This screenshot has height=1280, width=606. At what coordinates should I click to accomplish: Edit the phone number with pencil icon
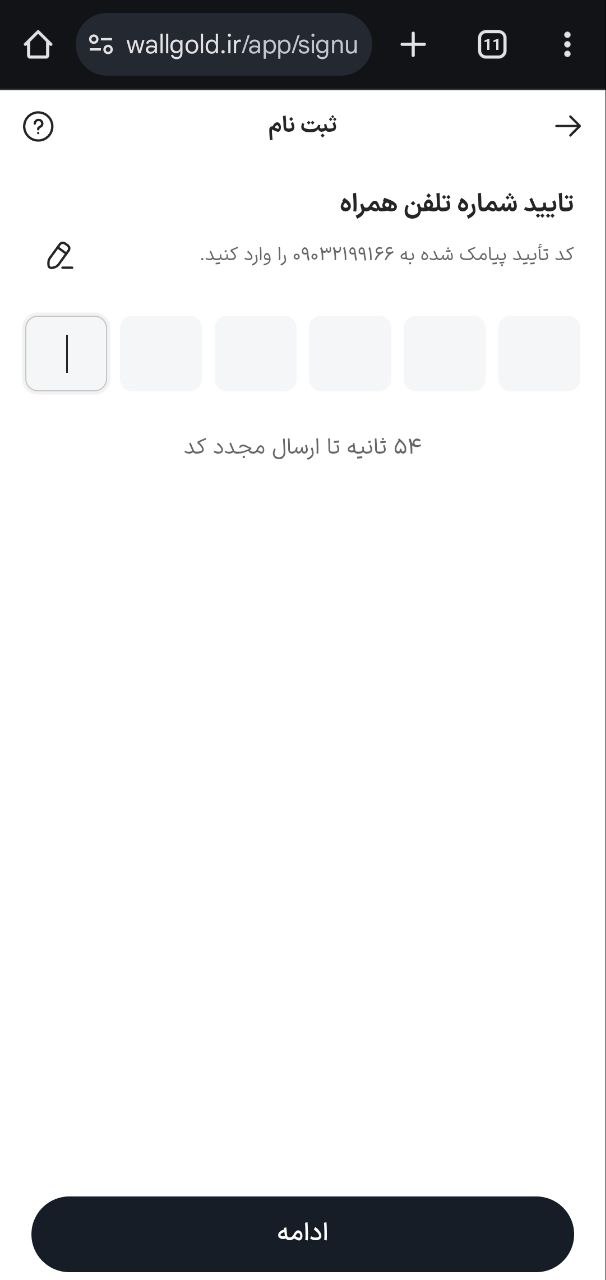click(59, 256)
